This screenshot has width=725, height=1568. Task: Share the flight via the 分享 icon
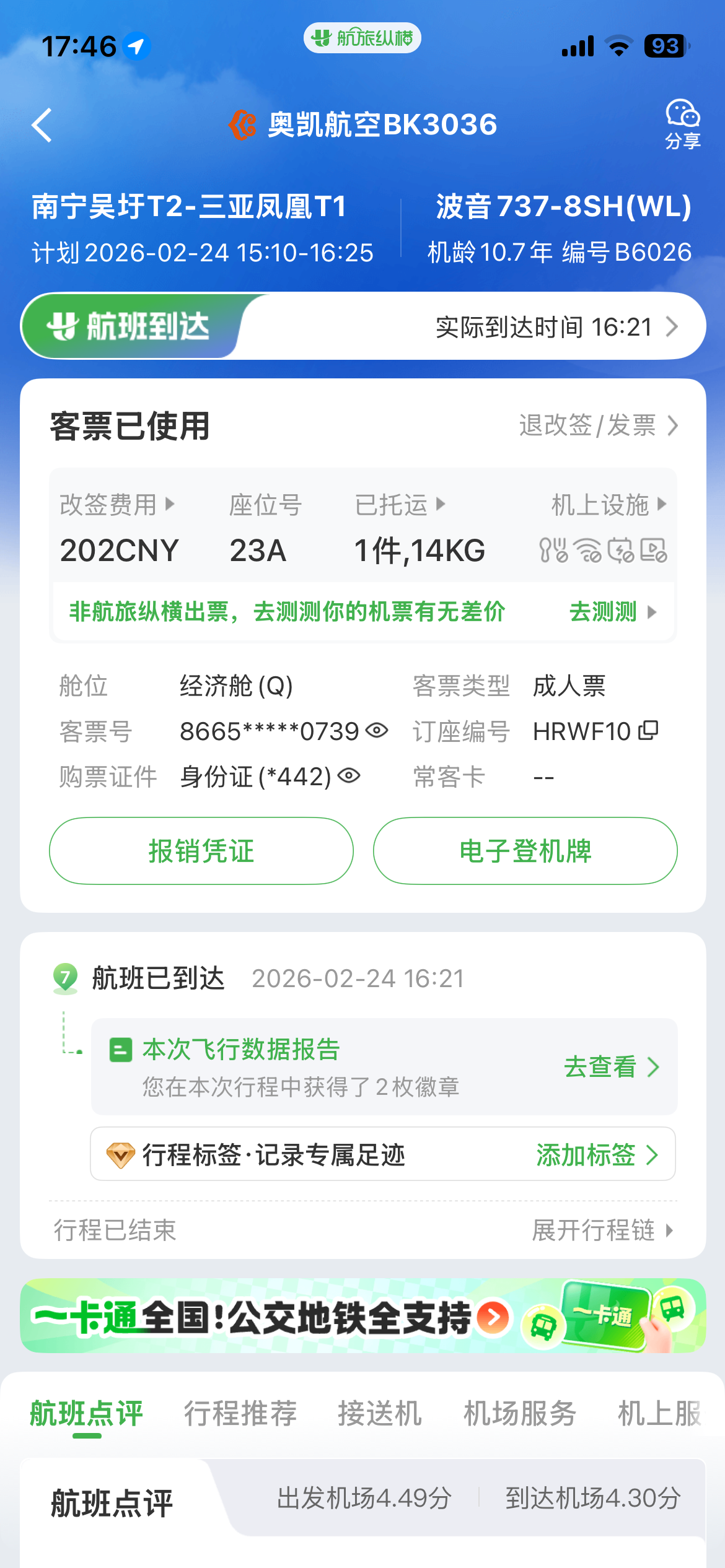[682, 124]
